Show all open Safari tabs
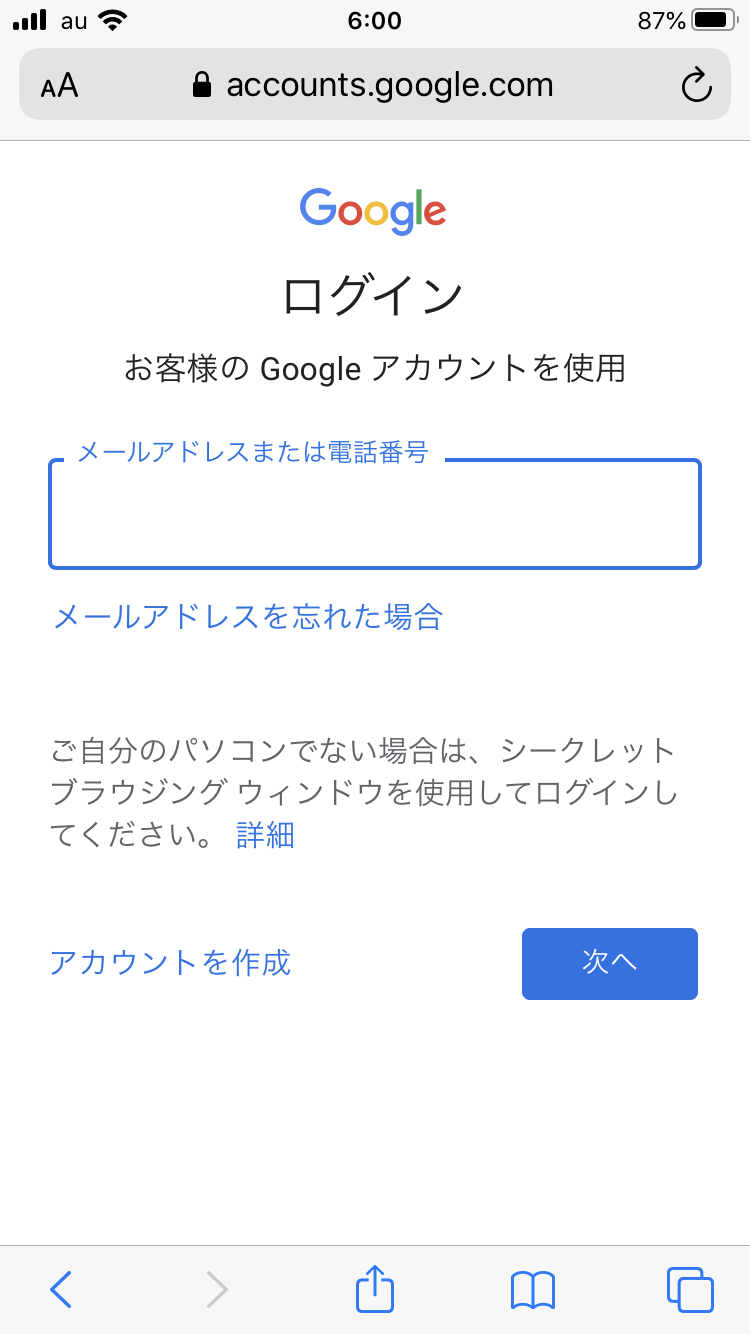 (690, 1289)
